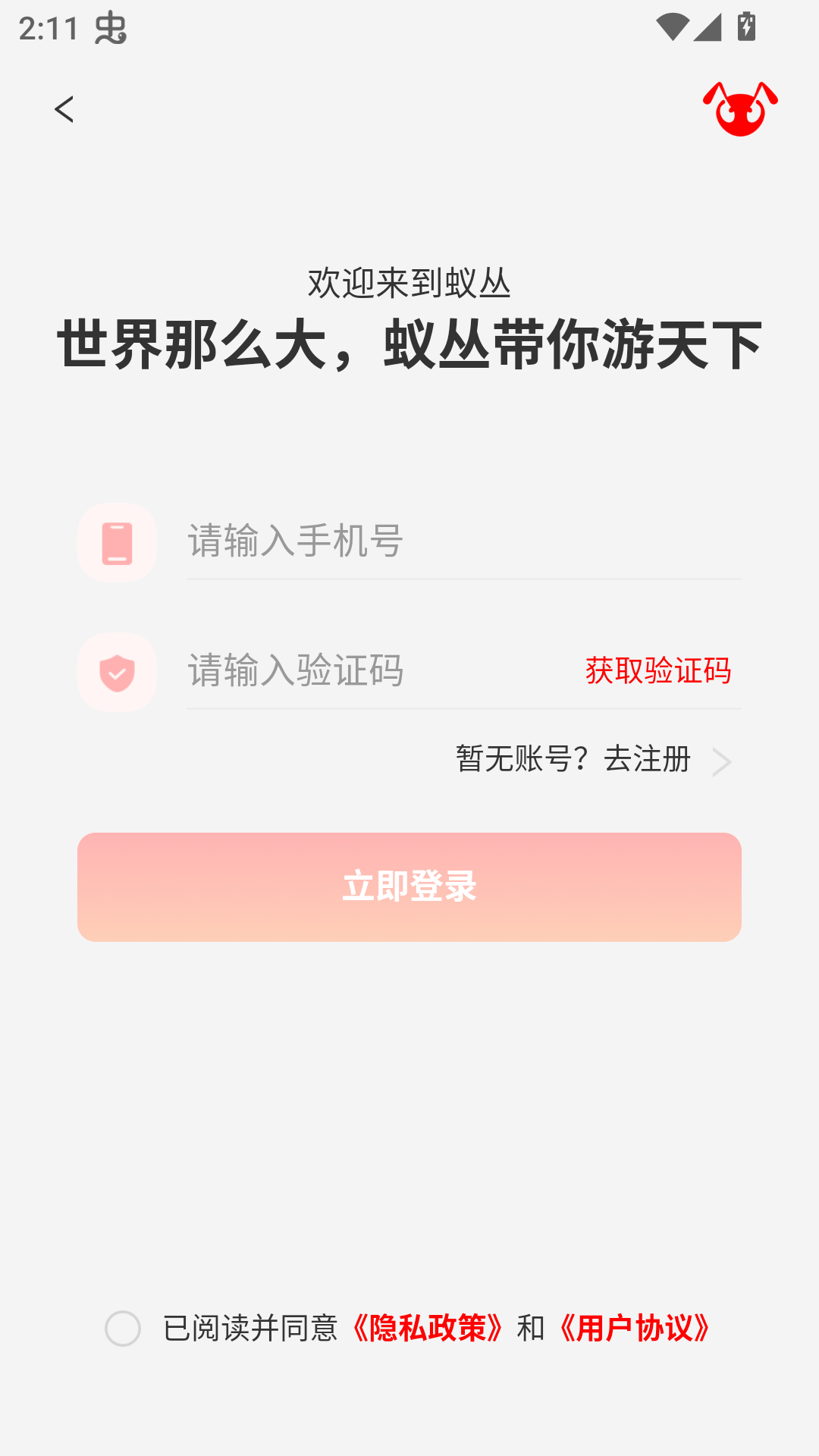The image size is (819, 1456).
Task: Tap the 2:11 clock in status bar
Action: [x=47, y=27]
